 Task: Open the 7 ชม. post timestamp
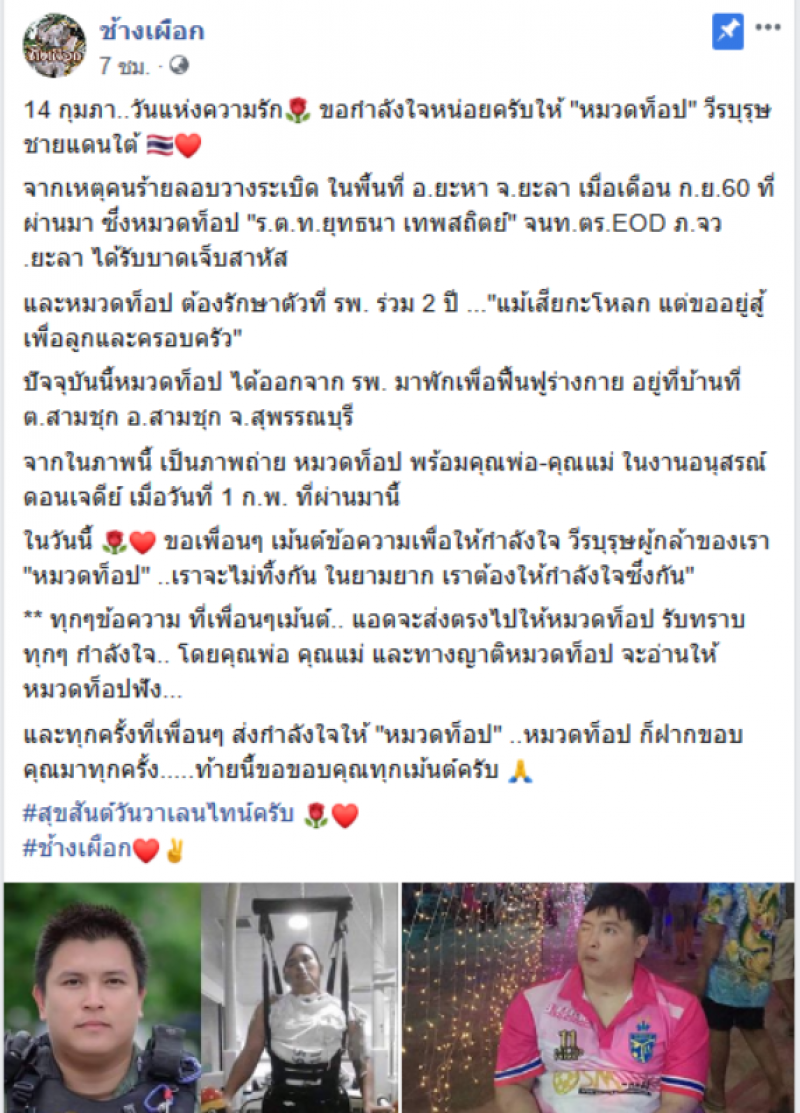(x=124, y=66)
